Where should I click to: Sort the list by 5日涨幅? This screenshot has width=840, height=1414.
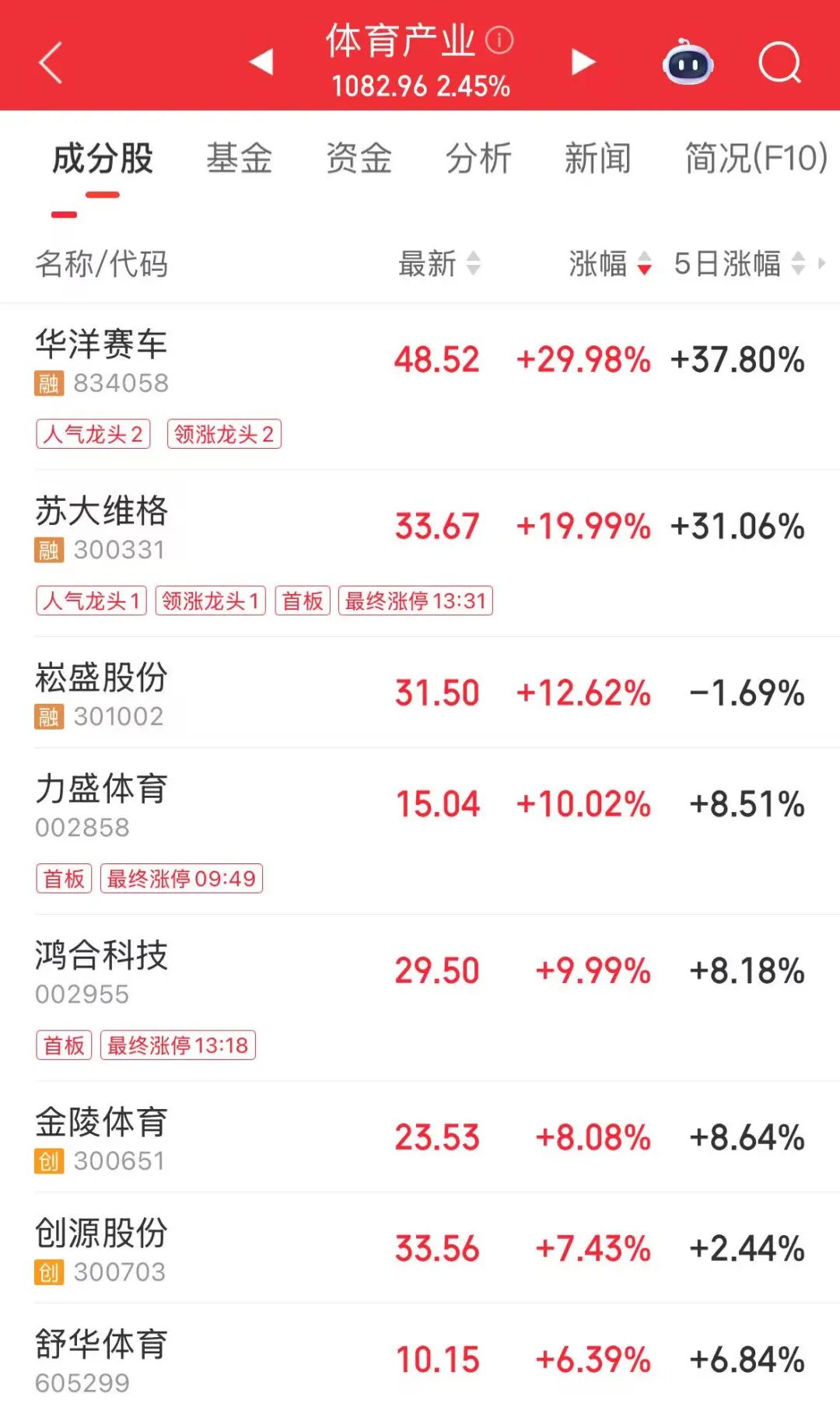coord(739,264)
